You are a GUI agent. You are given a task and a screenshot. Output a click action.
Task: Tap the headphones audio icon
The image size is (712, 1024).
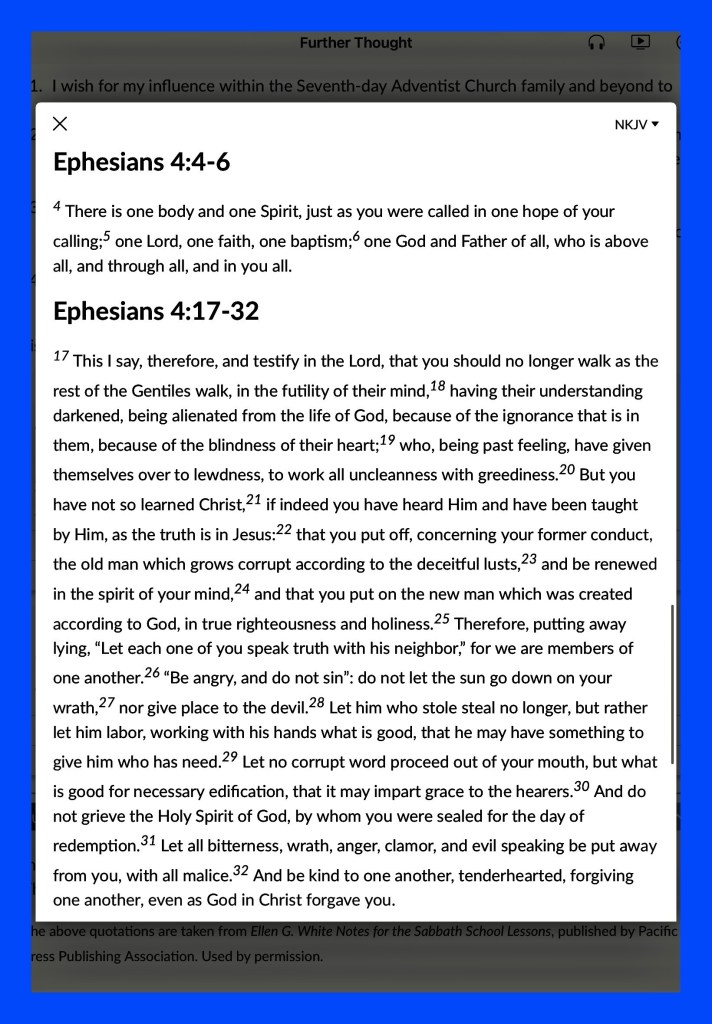click(x=596, y=42)
